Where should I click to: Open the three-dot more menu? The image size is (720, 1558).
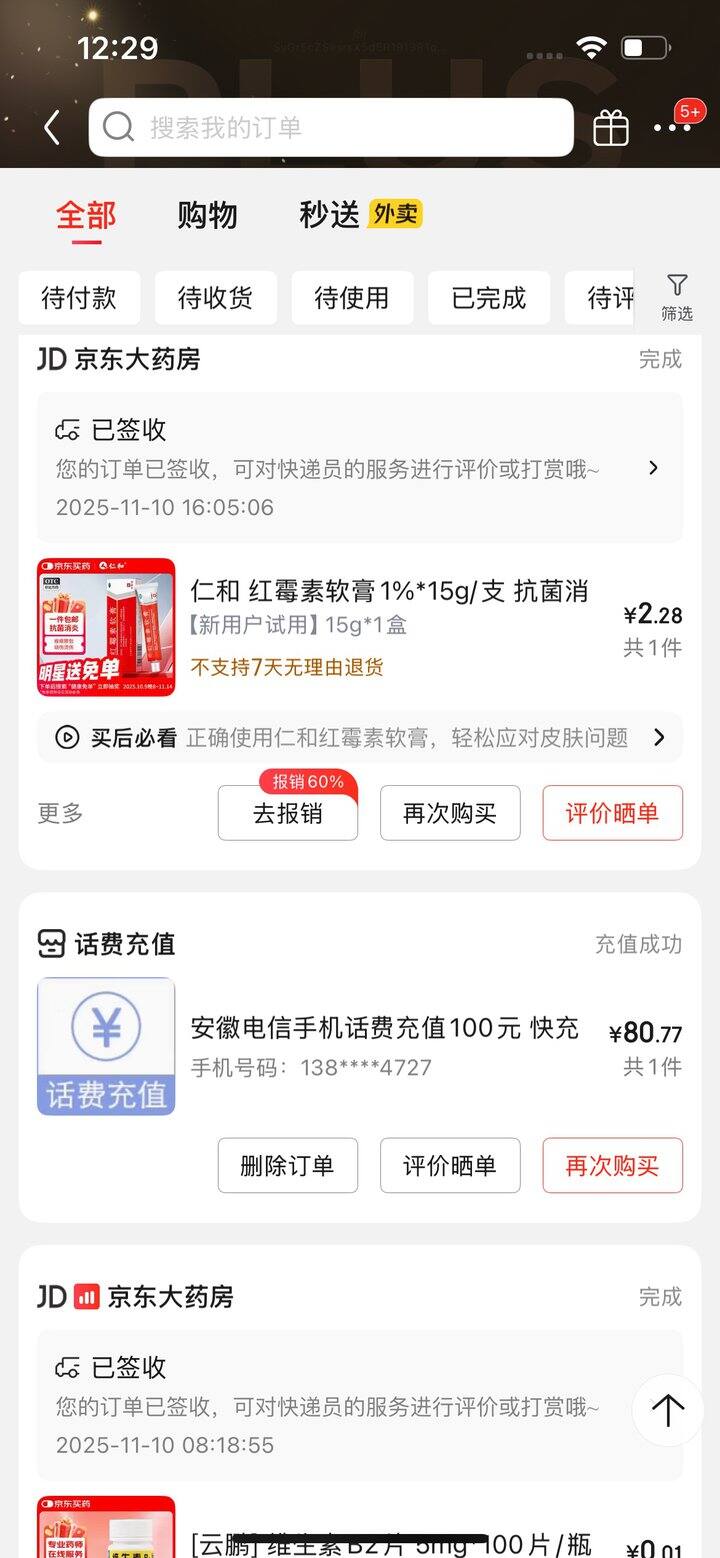click(671, 128)
